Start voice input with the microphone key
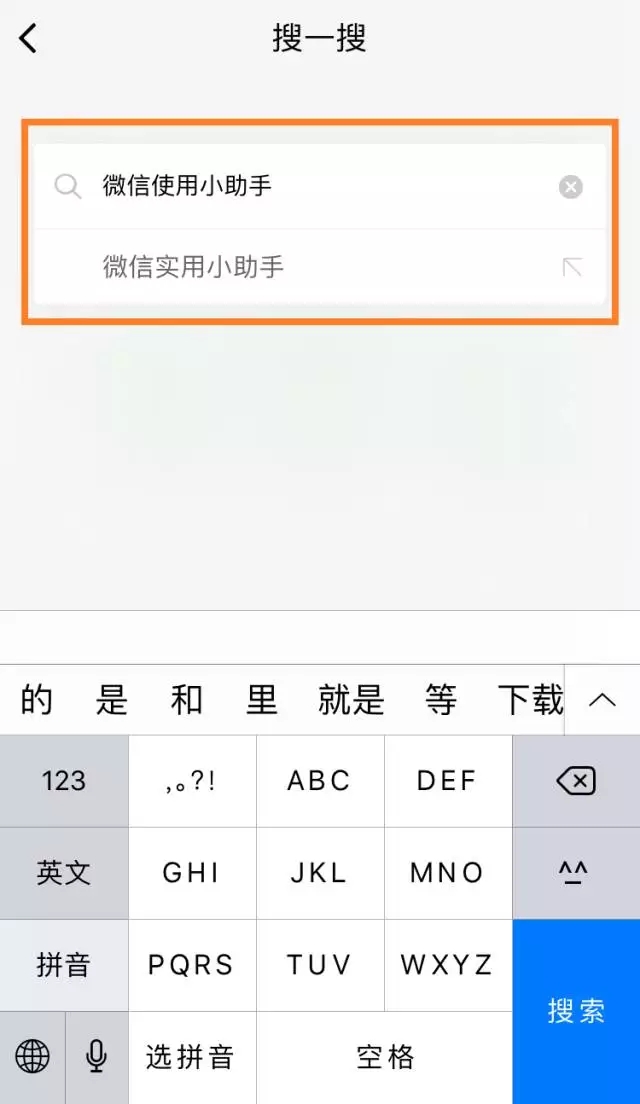This screenshot has height=1104, width=640. tap(97, 1056)
